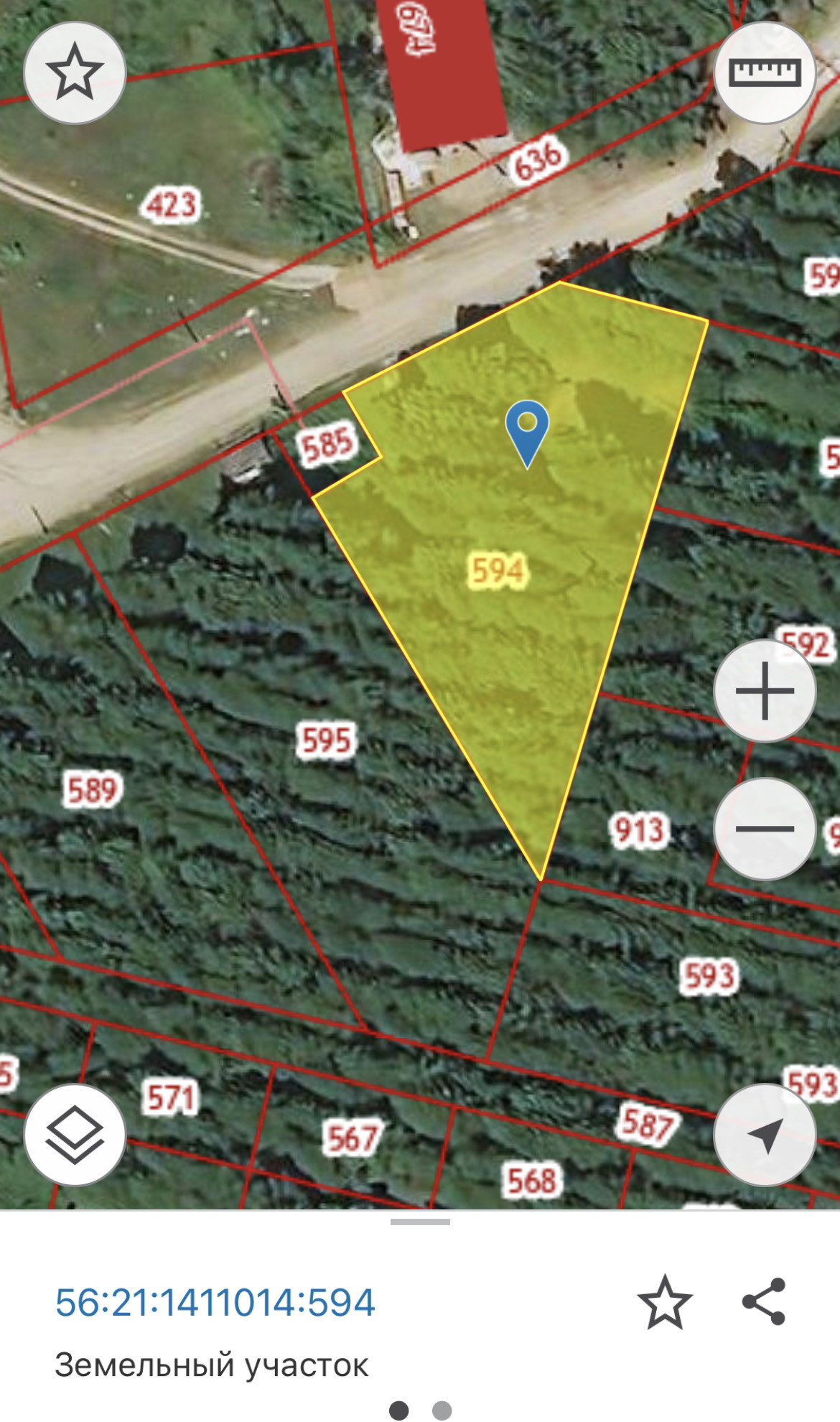The width and height of the screenshot is (840, 1422).
Task: Open favorites star on the map
Action: coord(75,72)
